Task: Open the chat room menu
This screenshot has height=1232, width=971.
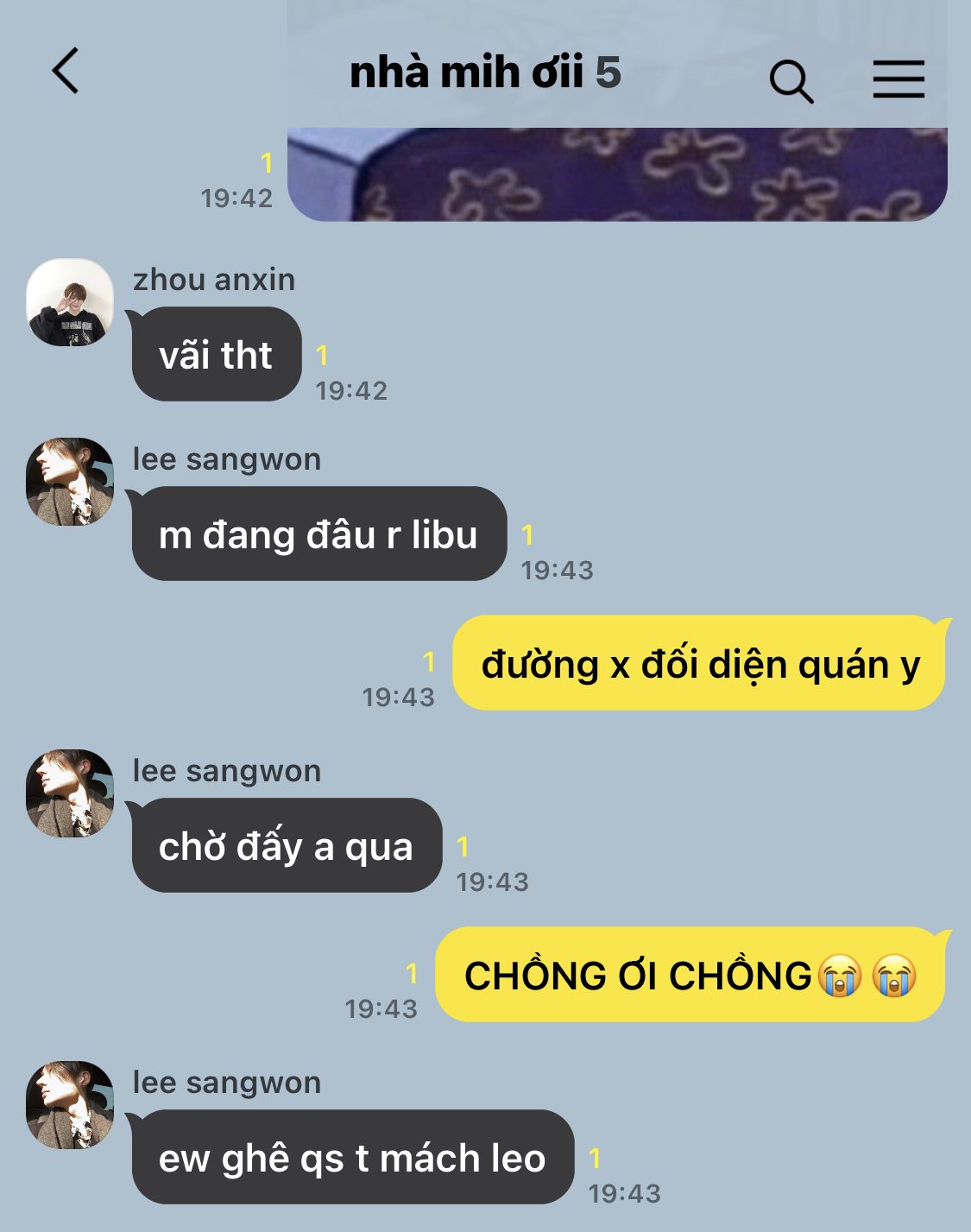Action: (x=898, y=79)
